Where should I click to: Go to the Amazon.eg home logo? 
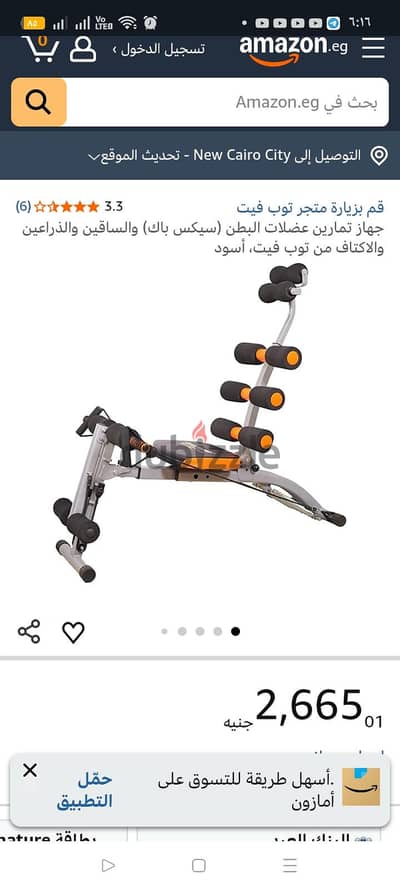pyautogui.click(x=293, y=49)
